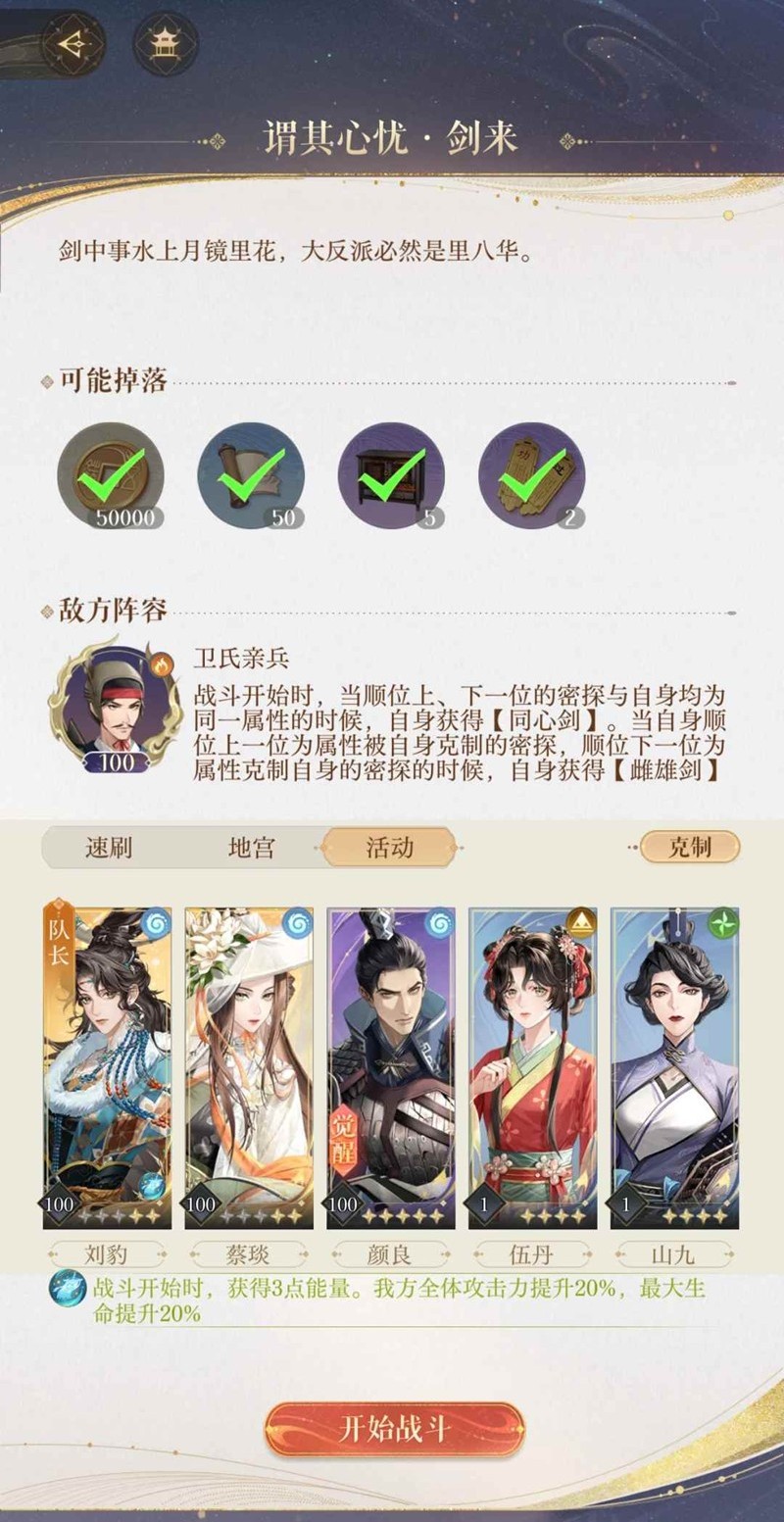784x1522 pixels.
Task: Start the battle with 开始战斗
Action: coord(394,1428)
